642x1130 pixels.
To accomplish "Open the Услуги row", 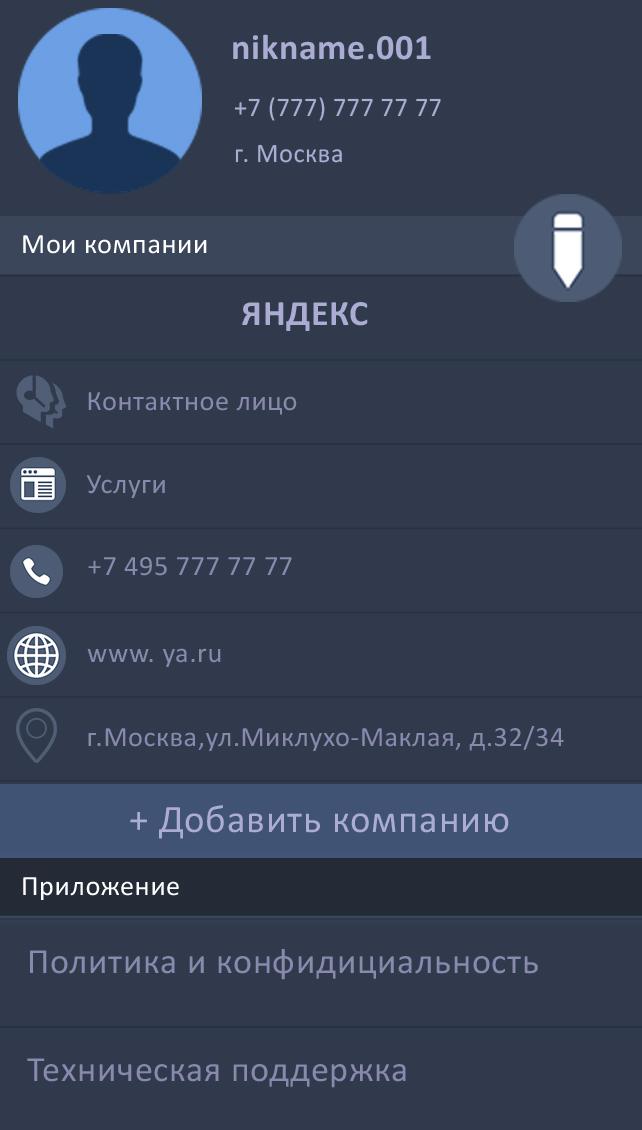I will point(127,485).
